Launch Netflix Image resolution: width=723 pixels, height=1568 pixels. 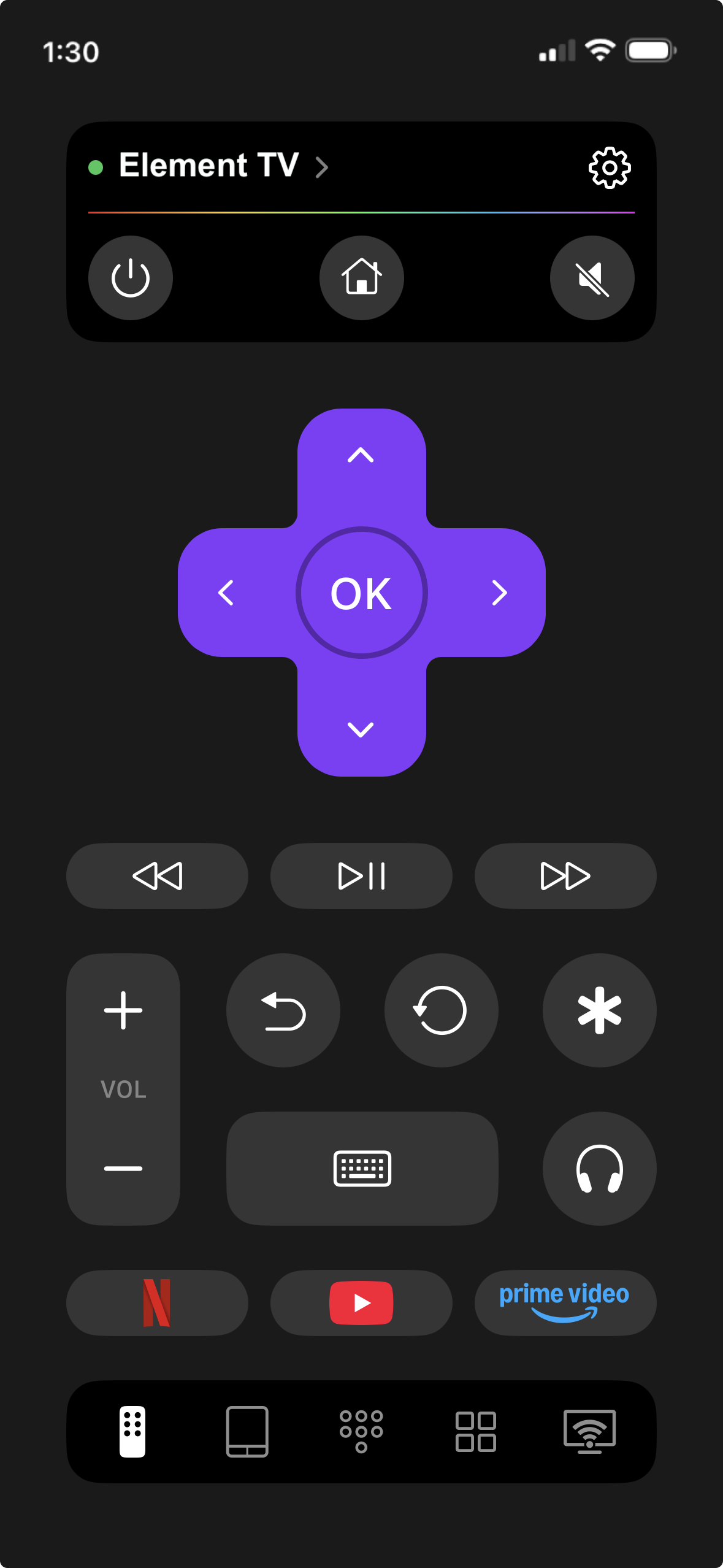click(x=158, y=1302)
